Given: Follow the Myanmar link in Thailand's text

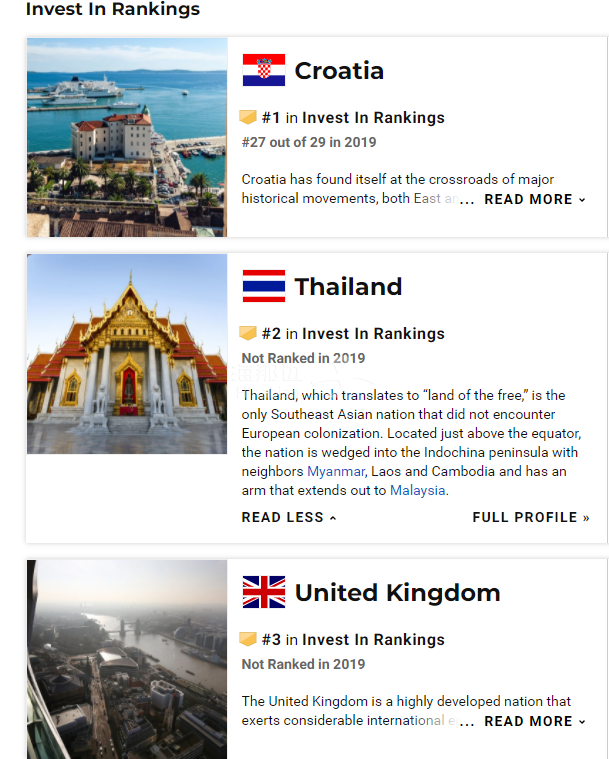Looking at the screenshot, I should (336, 471).
